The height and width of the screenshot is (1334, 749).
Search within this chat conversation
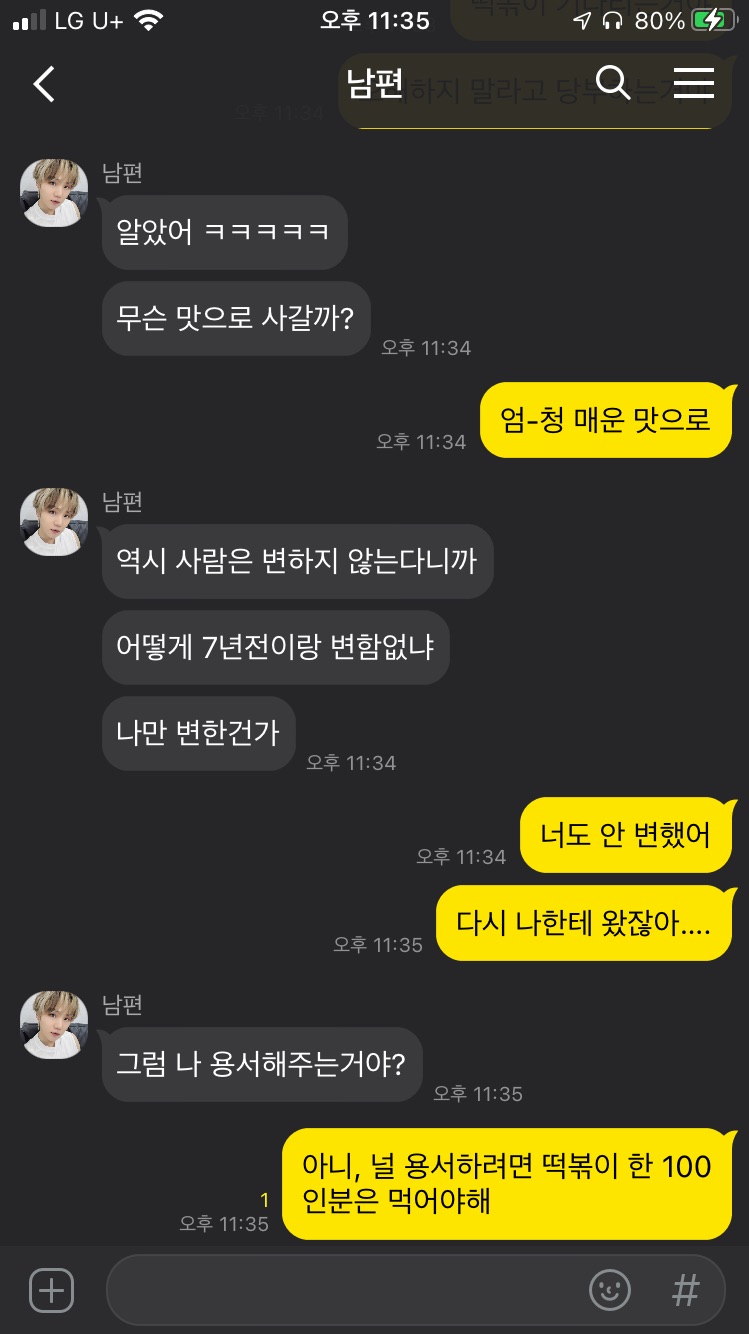point(612,84)
